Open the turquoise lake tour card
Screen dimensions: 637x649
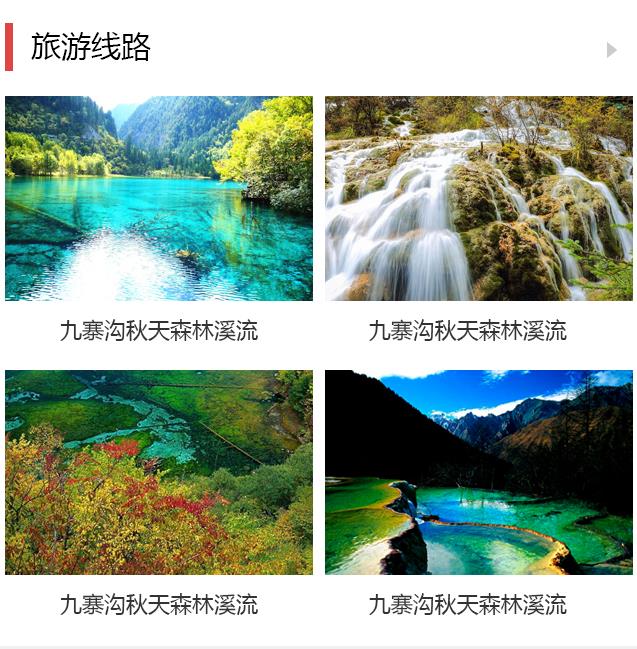[x=159, y=199]
